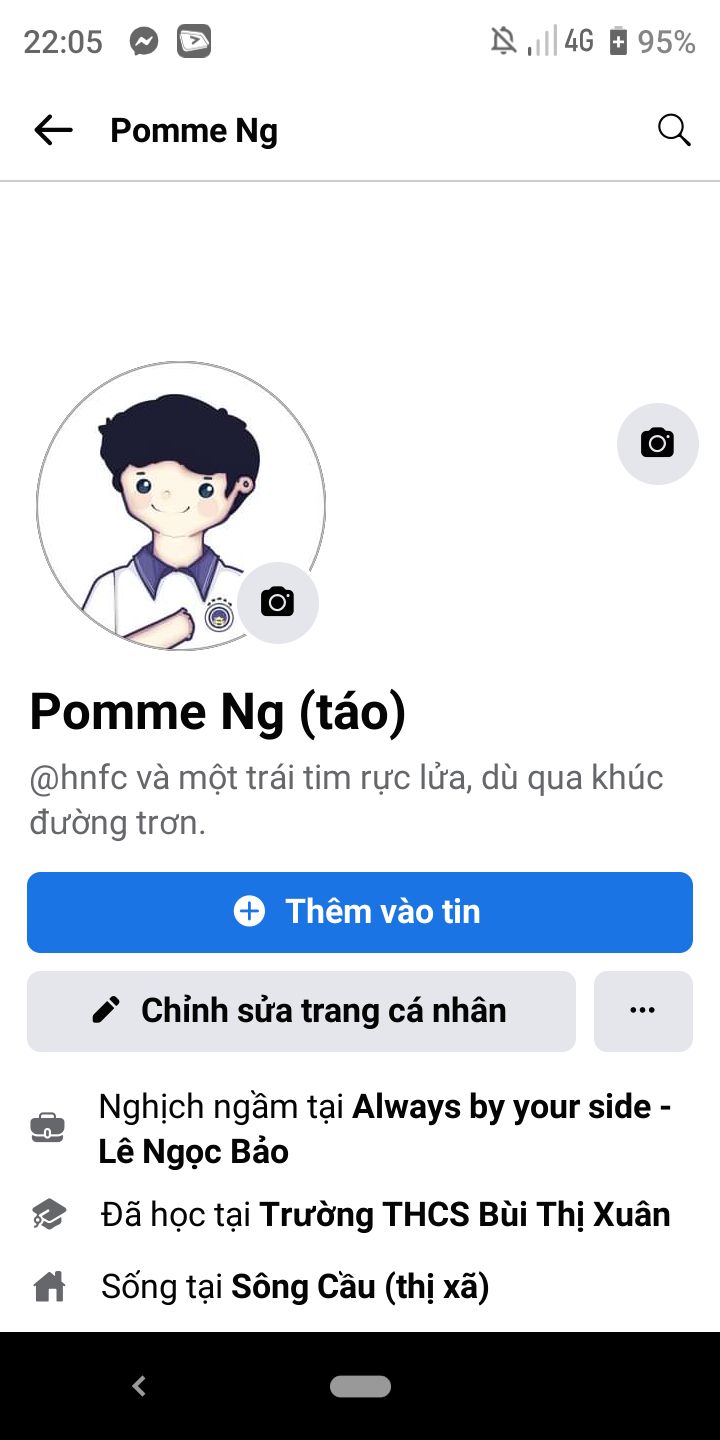Open the Always by your side workplace link
Screen dimensions: 720x1440
point(384,1129)
